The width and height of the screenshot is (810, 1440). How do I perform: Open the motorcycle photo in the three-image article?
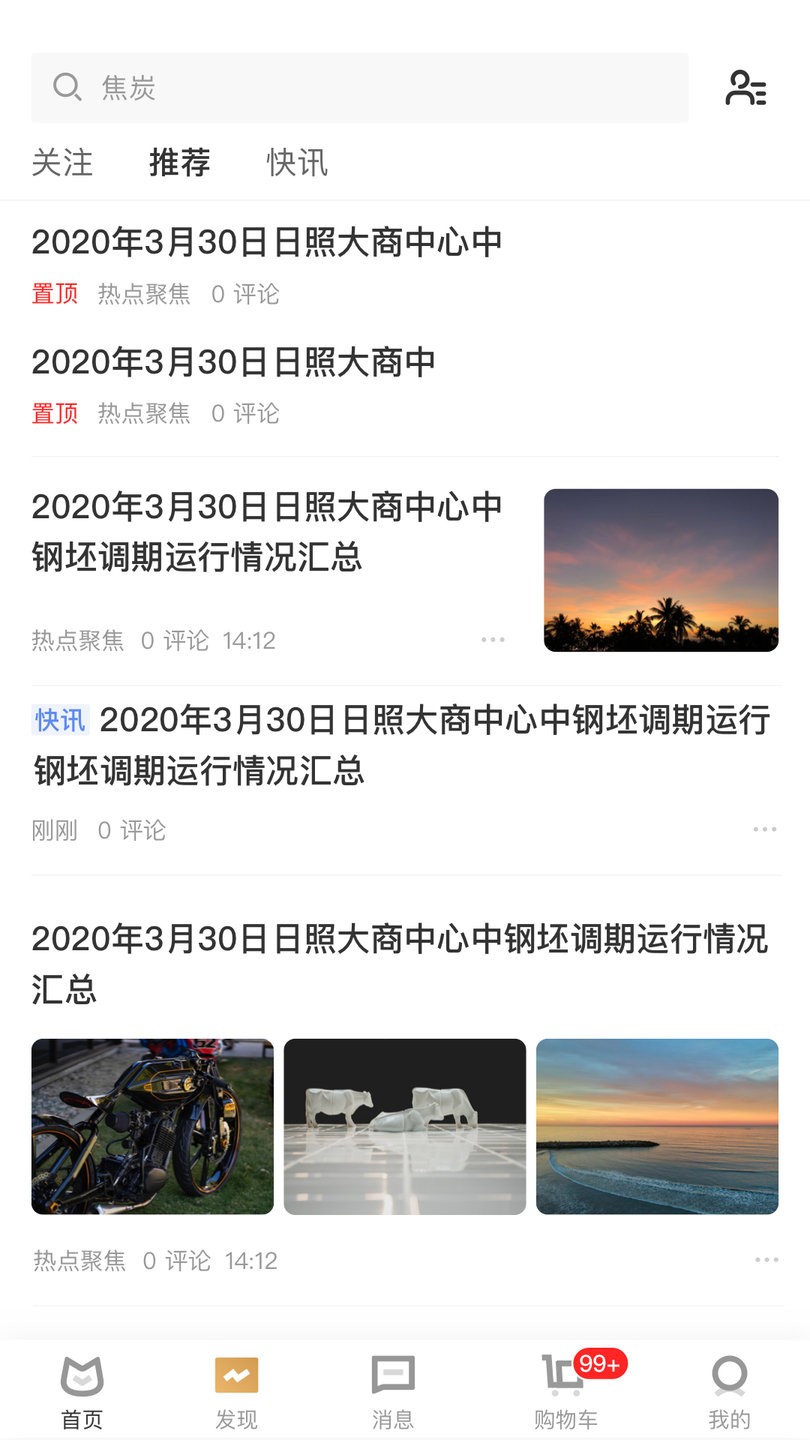(152, 1126)
